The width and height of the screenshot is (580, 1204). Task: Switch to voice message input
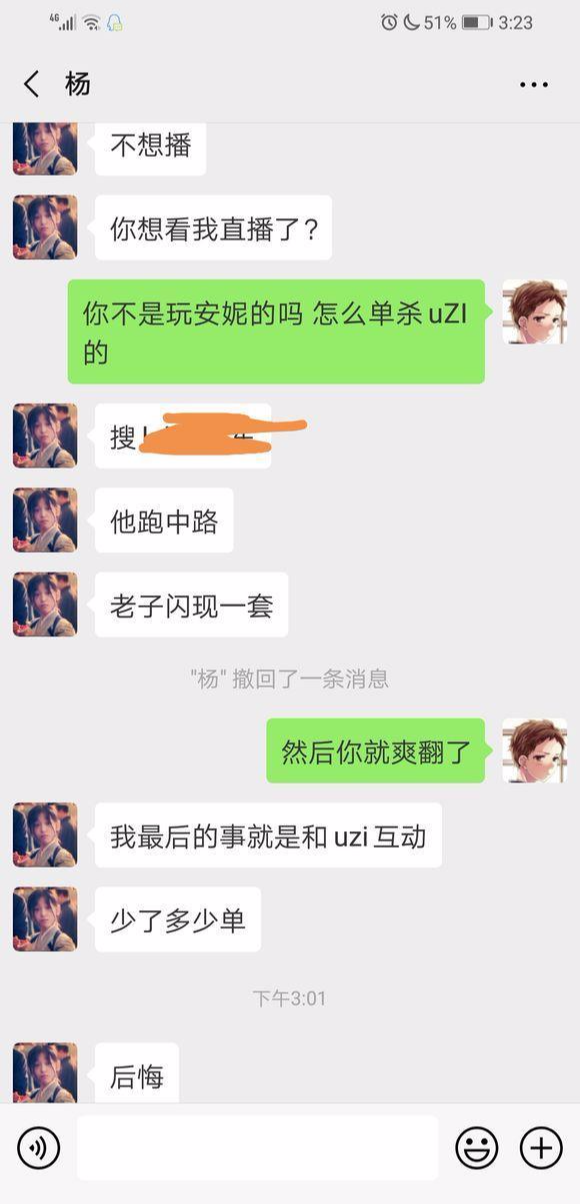pos(39,1148)
